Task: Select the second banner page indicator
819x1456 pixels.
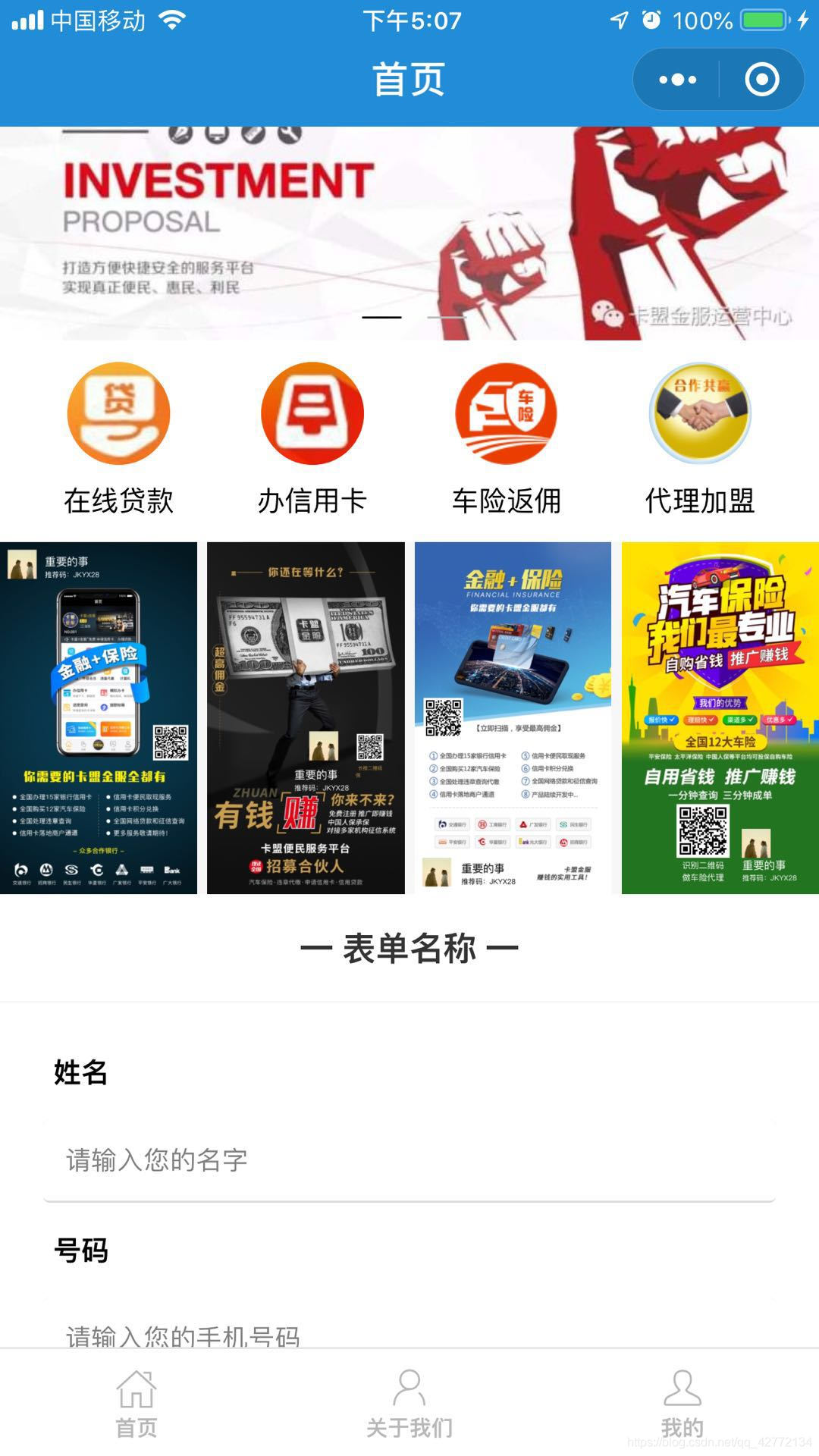Action: pos(446,317)
